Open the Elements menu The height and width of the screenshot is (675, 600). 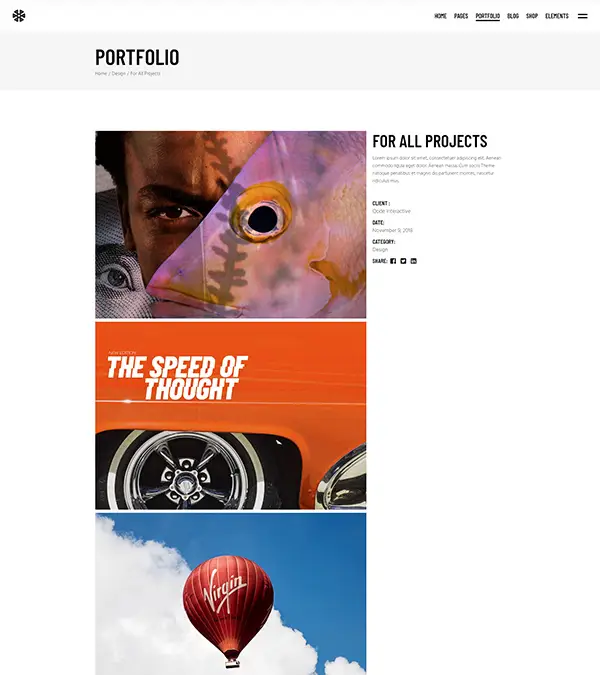coord(557,16)
